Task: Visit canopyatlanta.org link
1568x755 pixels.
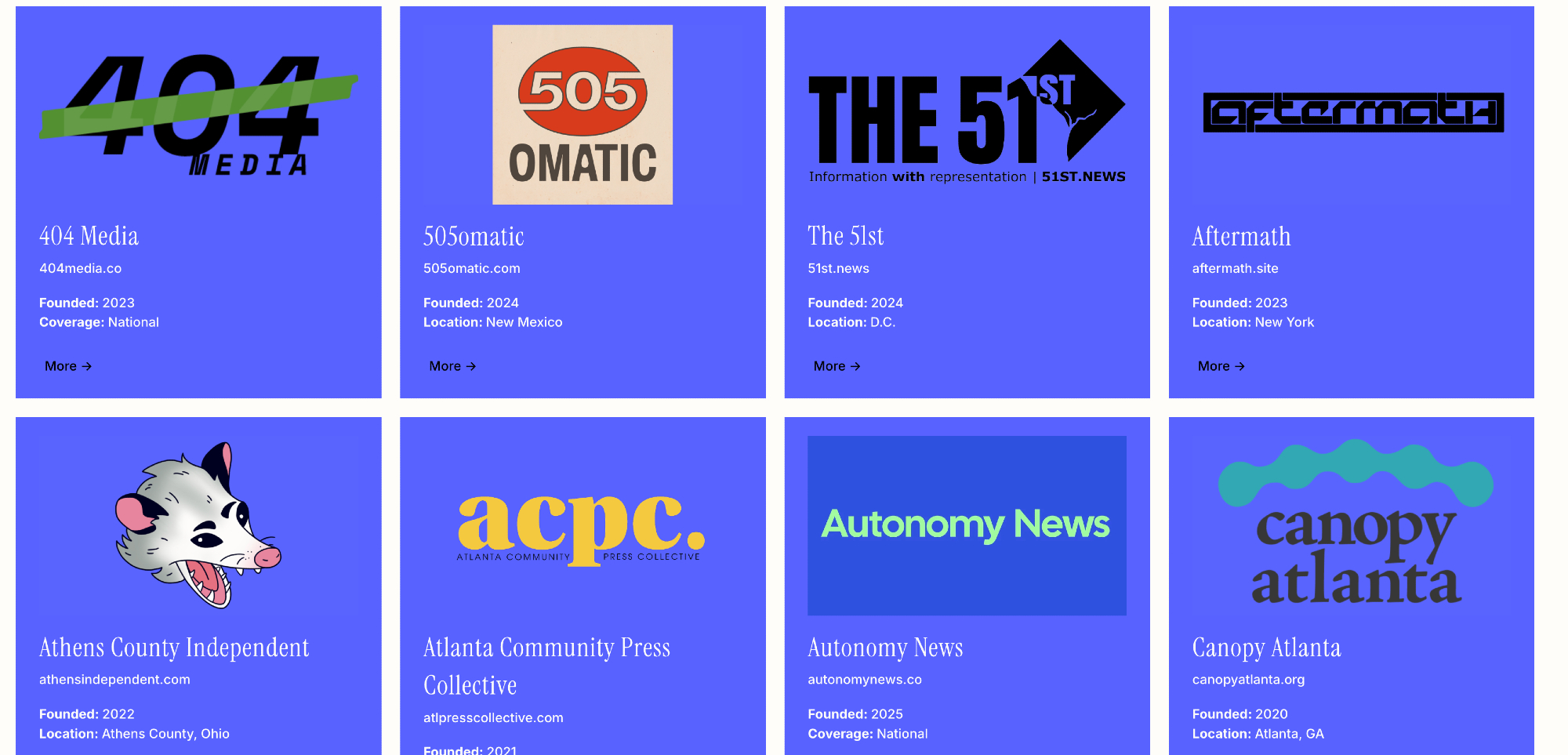Action: (1248, 680)
